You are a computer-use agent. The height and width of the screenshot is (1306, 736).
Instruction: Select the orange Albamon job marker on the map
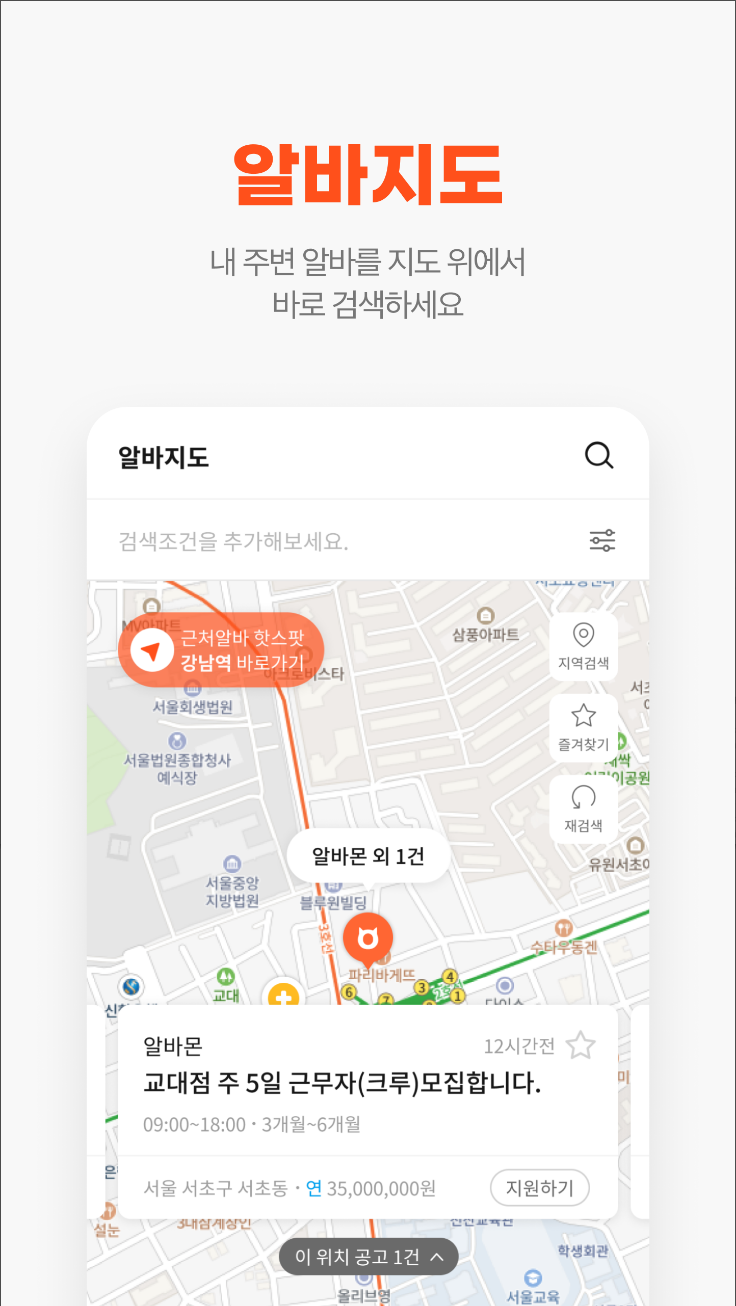[x=367, y=938]
